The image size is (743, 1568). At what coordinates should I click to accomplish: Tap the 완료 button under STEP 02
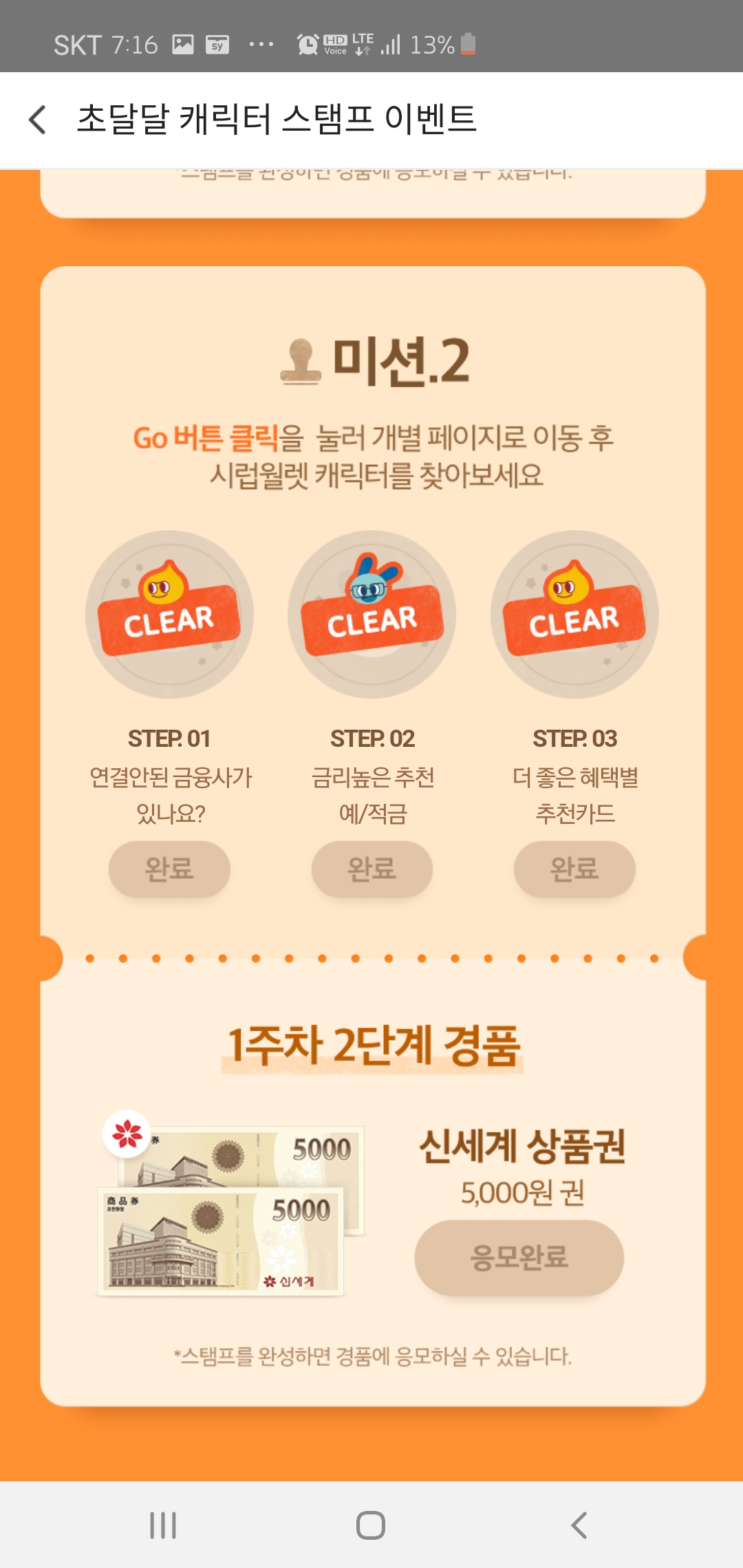371,869
